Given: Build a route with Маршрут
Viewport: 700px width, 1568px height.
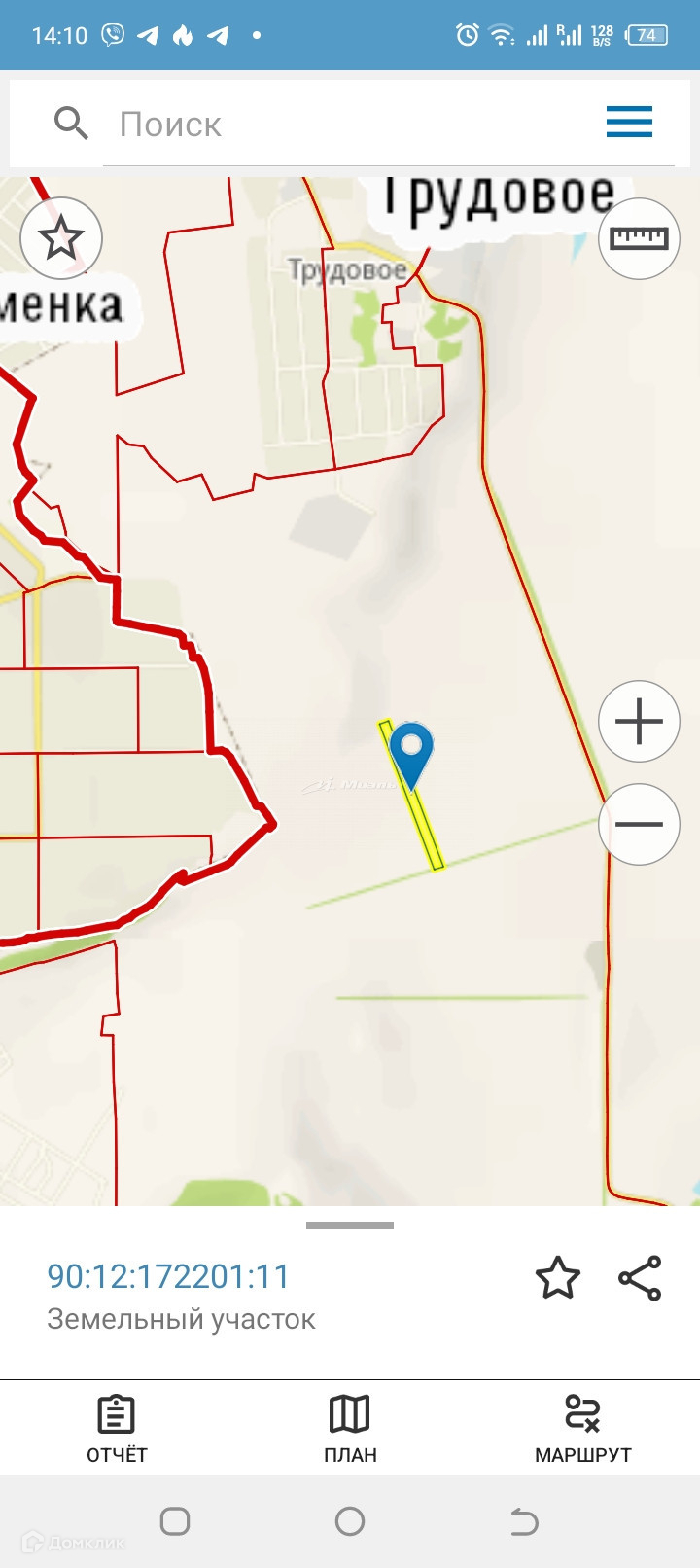Looking at the screenshot, I should pyautogui.click(x=583, y=1428).
